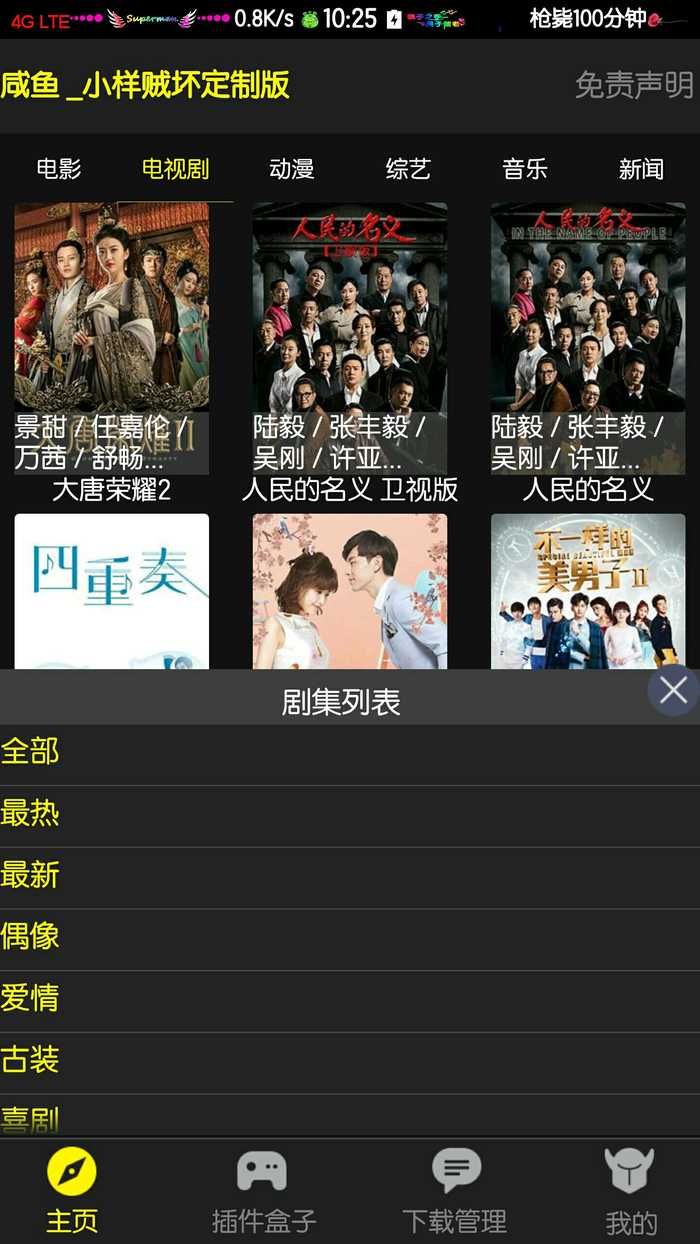
Task: Switch to the 电影 tab
Action: (59, 169)
